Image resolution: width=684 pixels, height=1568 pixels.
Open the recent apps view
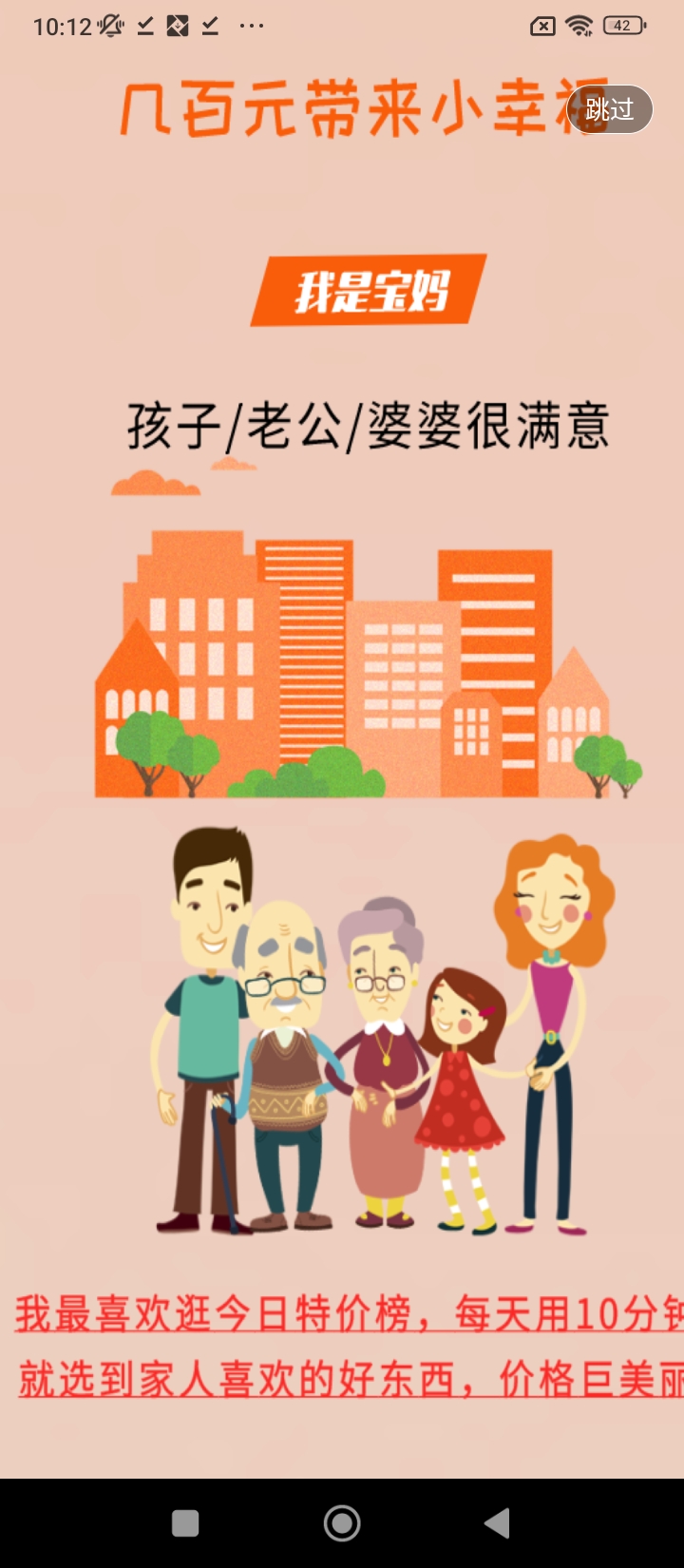[x=185, y=1522]
